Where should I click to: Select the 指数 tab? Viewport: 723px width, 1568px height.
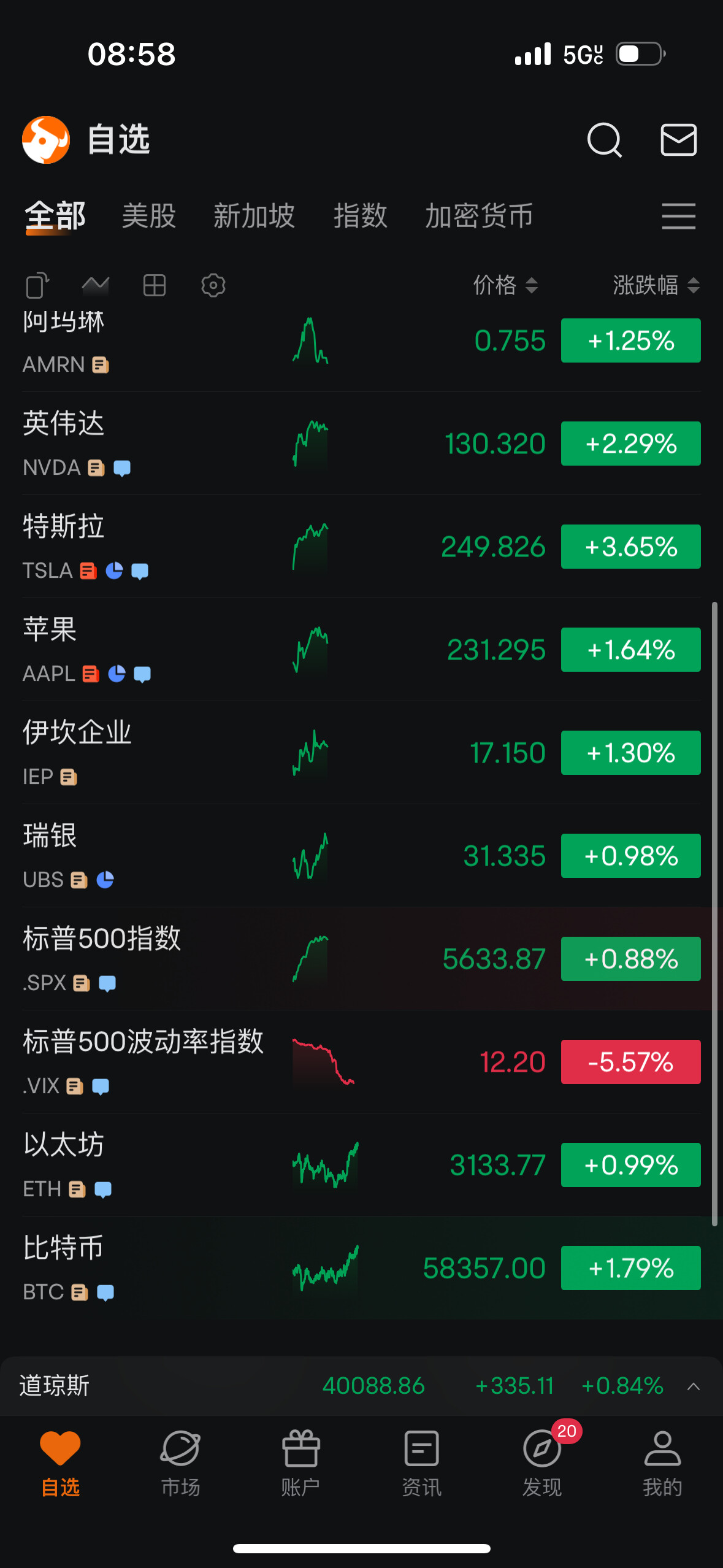click(x=360, y=216)
